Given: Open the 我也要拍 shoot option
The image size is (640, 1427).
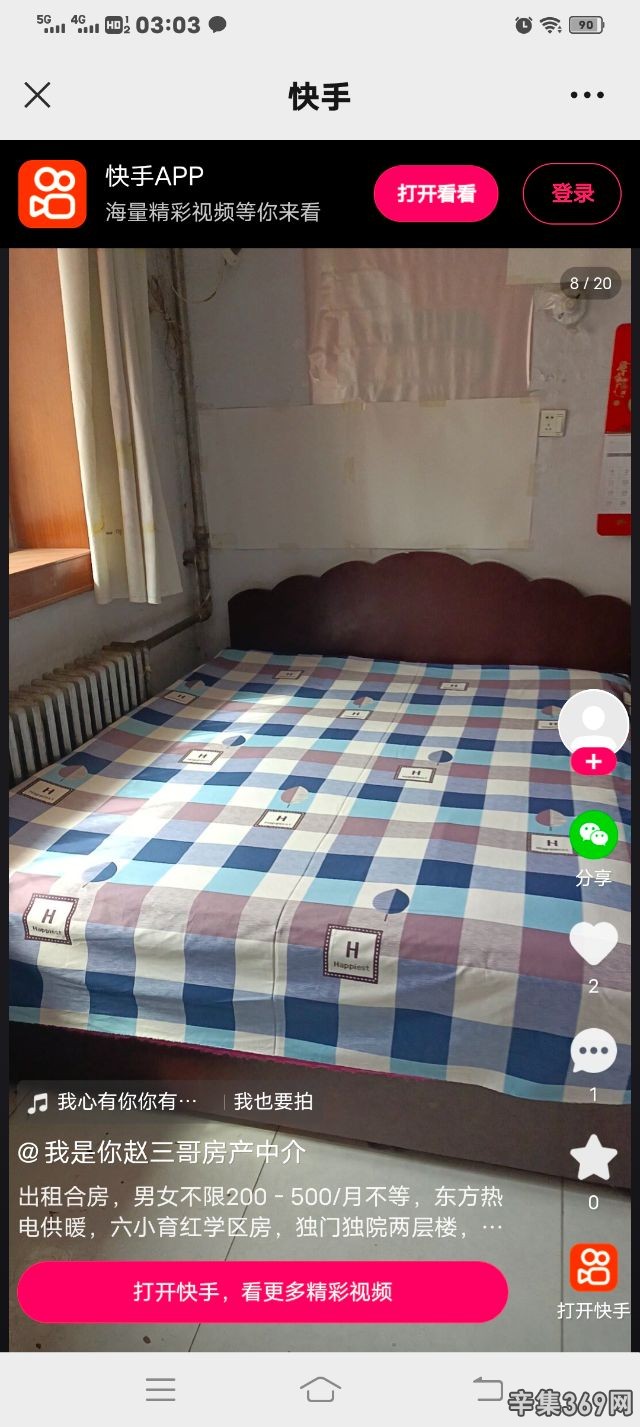Looking at the screenshot, I should tap(273, 1101).
